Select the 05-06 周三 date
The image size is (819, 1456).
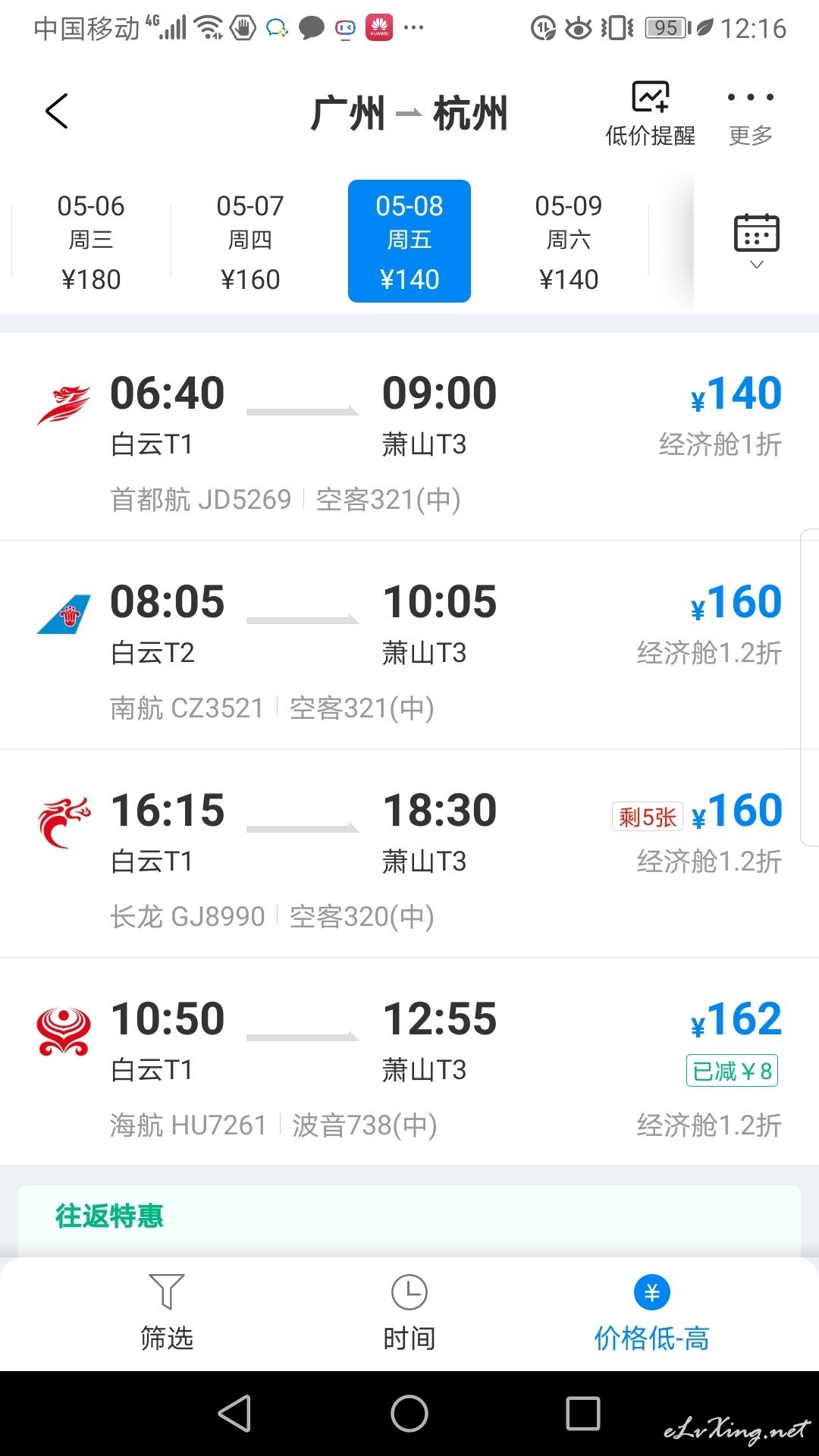click(91, 241)
